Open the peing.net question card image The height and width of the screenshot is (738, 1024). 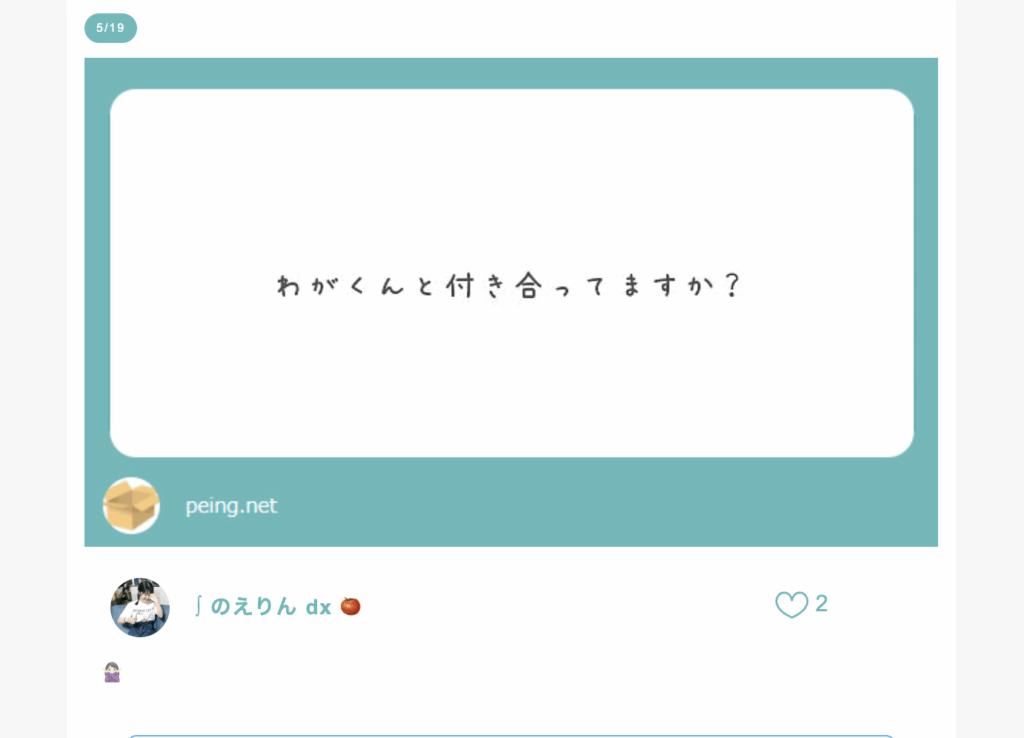(x=511, y=302)
